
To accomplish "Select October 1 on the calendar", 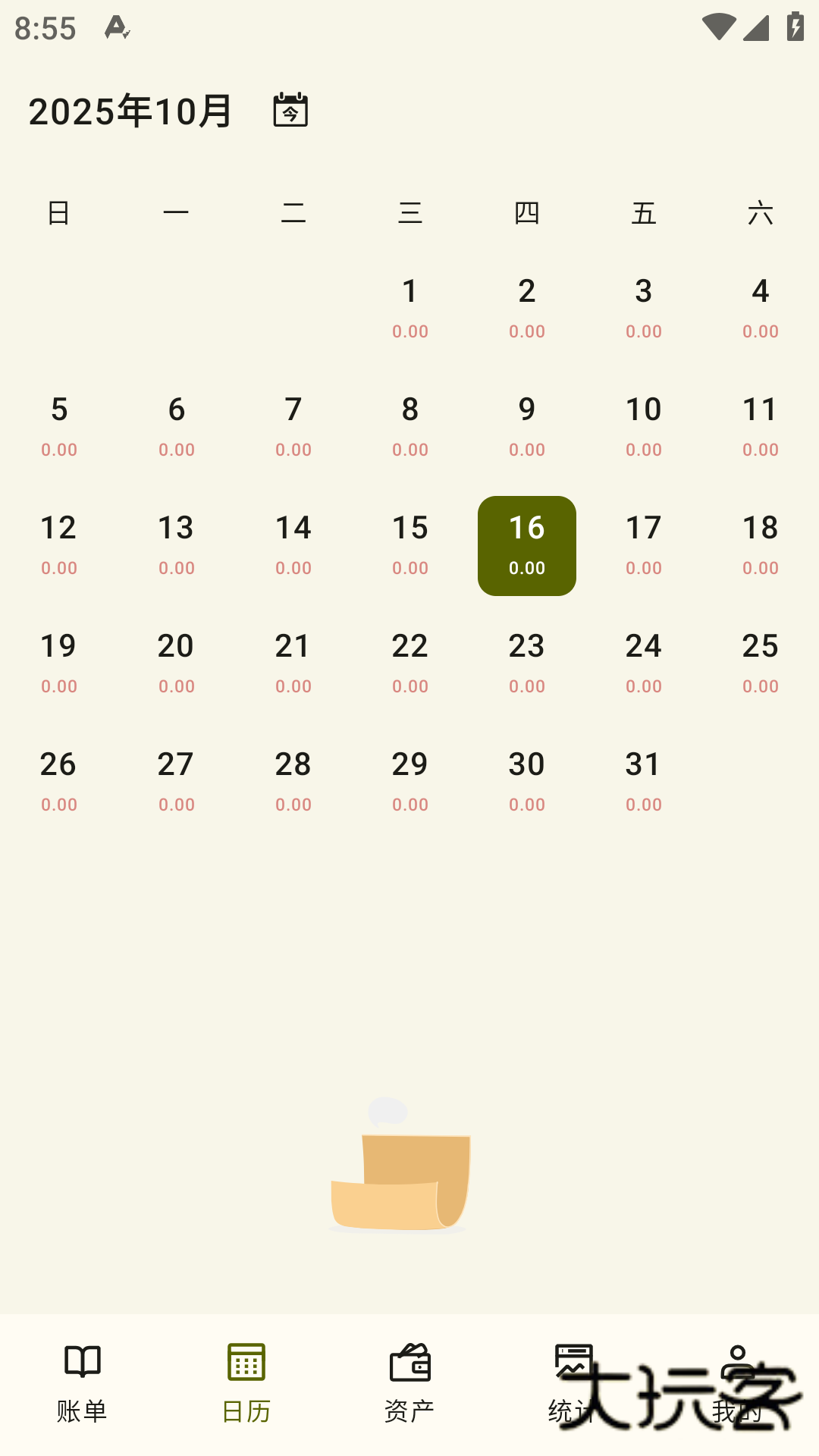I will click(x=410, y=309).
